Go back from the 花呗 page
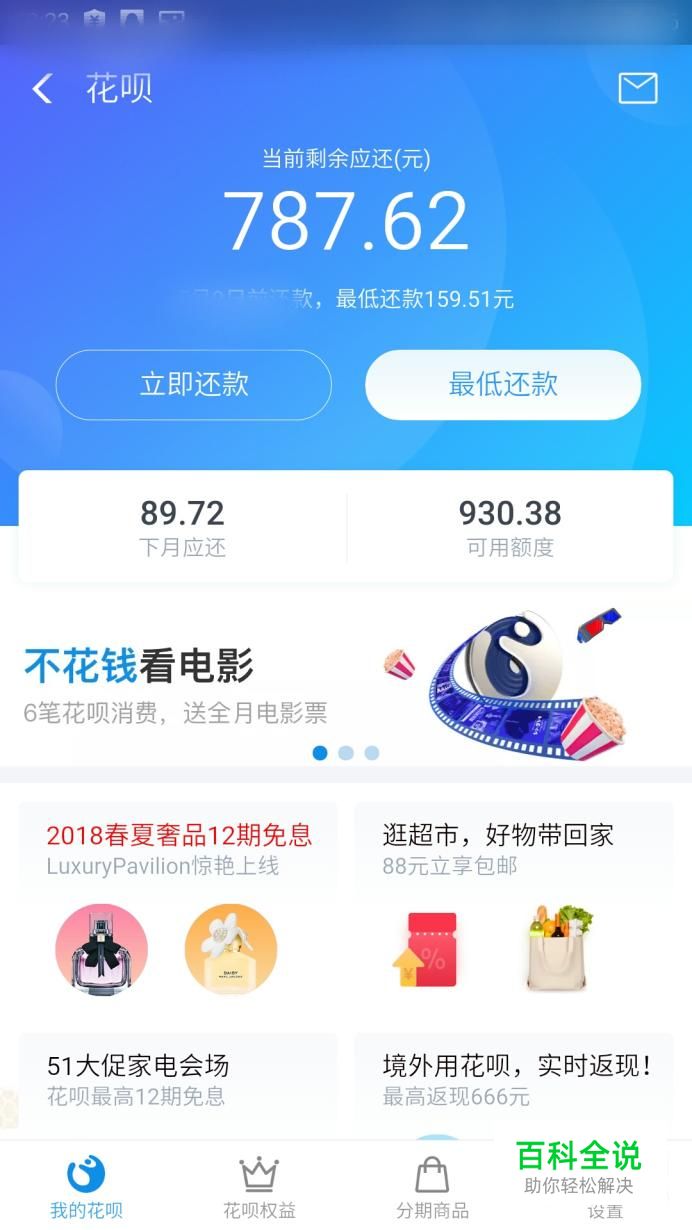Screen dimensions: 692x1230 [x=42, y=89]
